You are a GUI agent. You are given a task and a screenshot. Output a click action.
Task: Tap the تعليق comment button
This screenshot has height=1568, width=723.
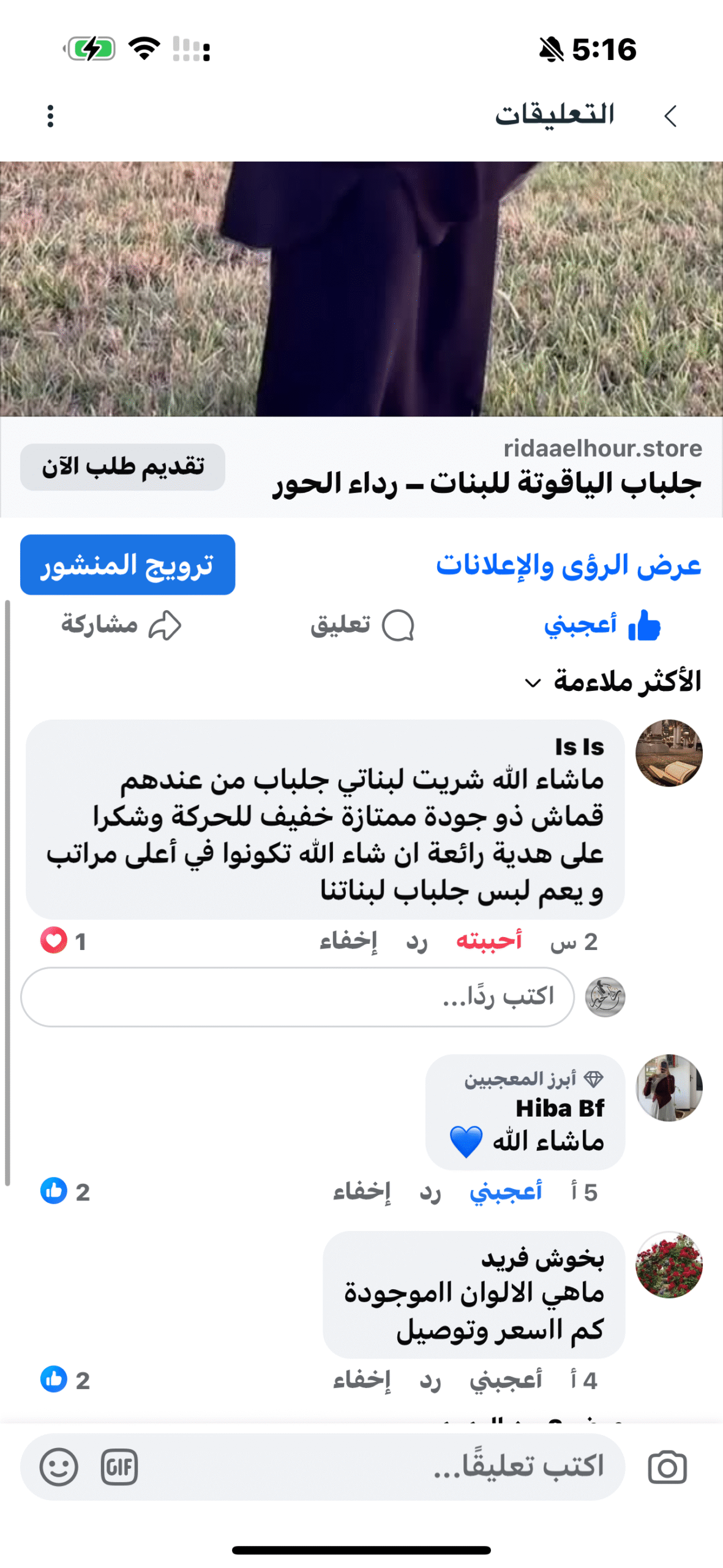coord(362,625)
